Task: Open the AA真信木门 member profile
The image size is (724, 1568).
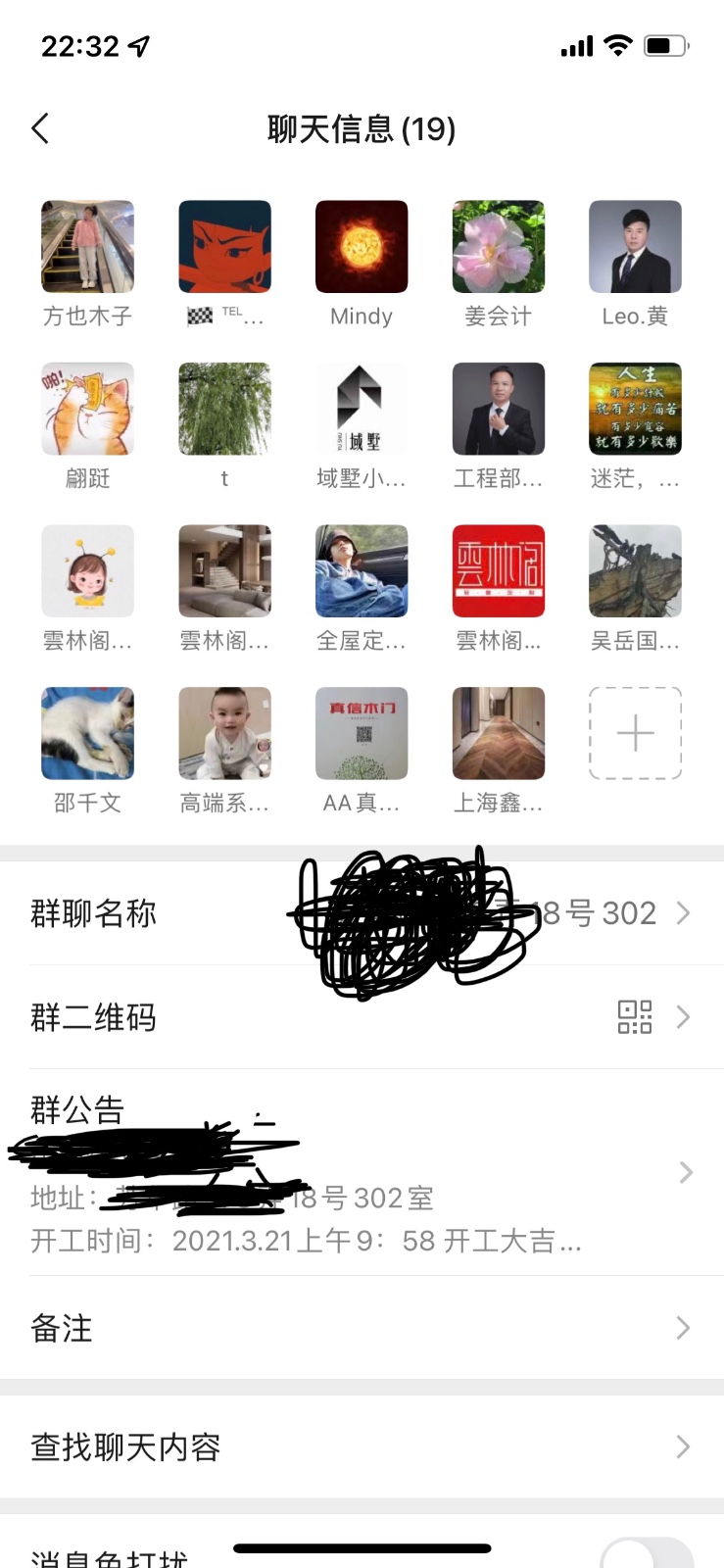Action: [362, 733]
